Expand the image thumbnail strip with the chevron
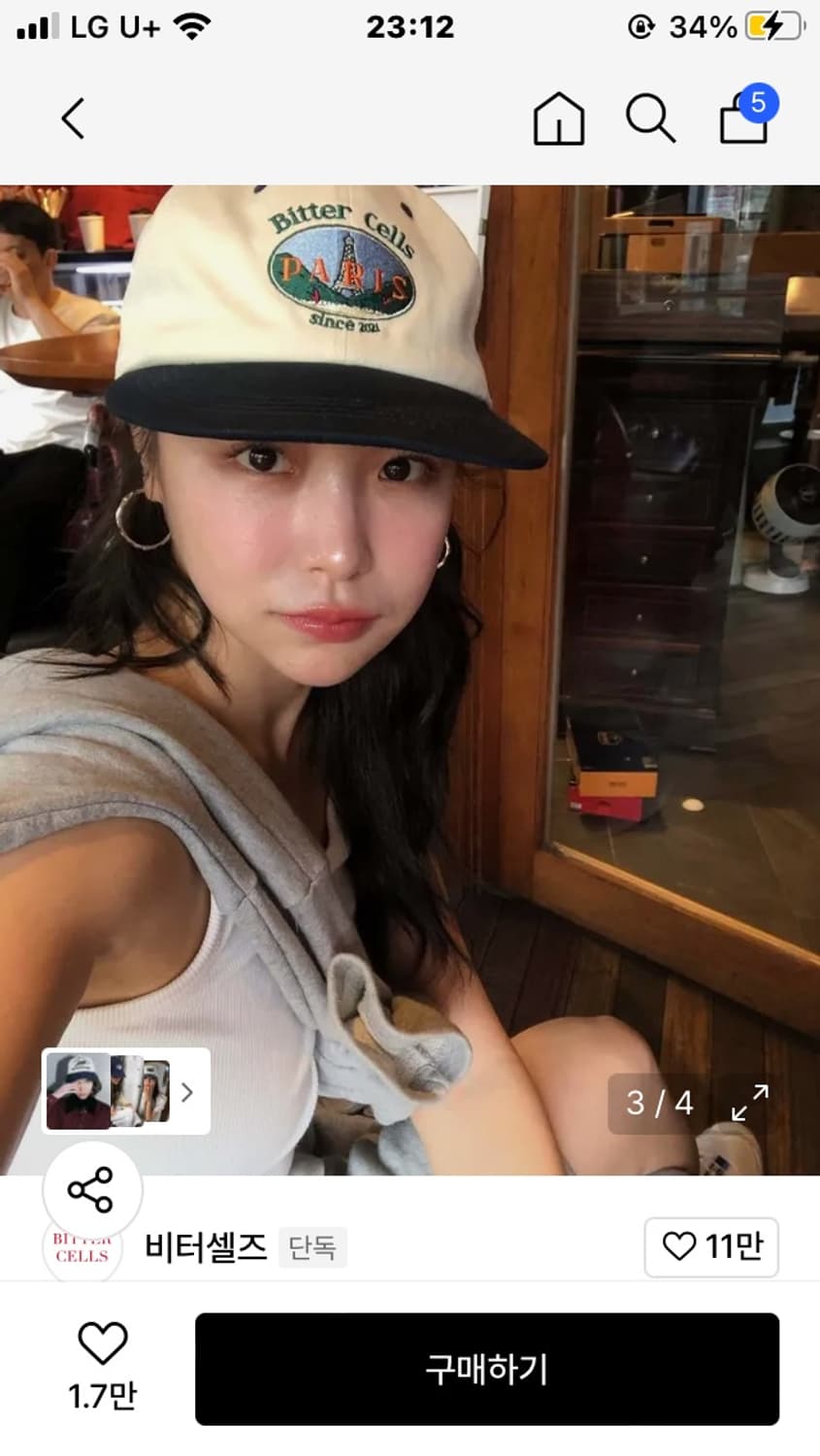The width and height of the screenshot is (820, 1456). [x=187, y=1091]
